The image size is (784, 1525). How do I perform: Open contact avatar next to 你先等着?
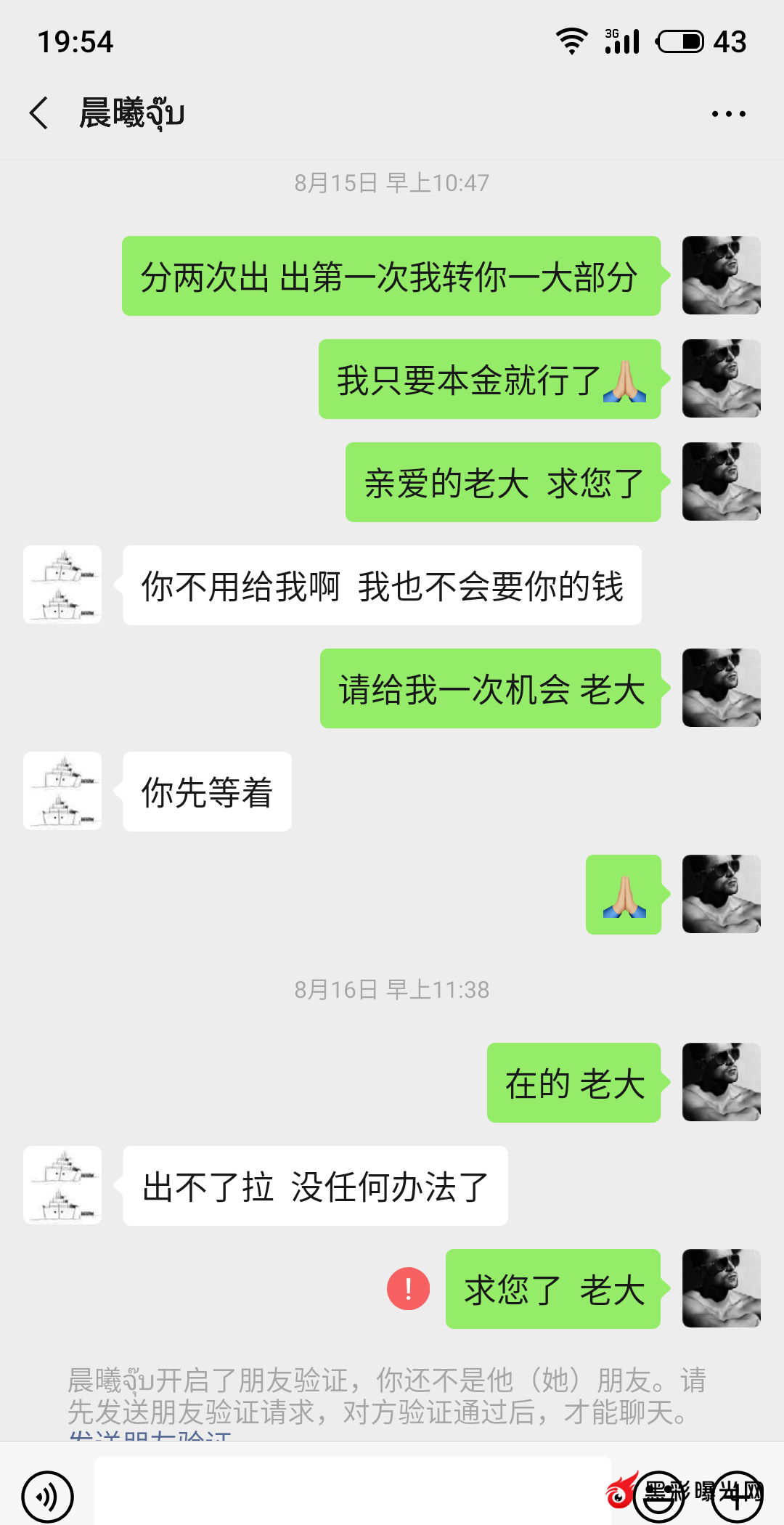62,791
